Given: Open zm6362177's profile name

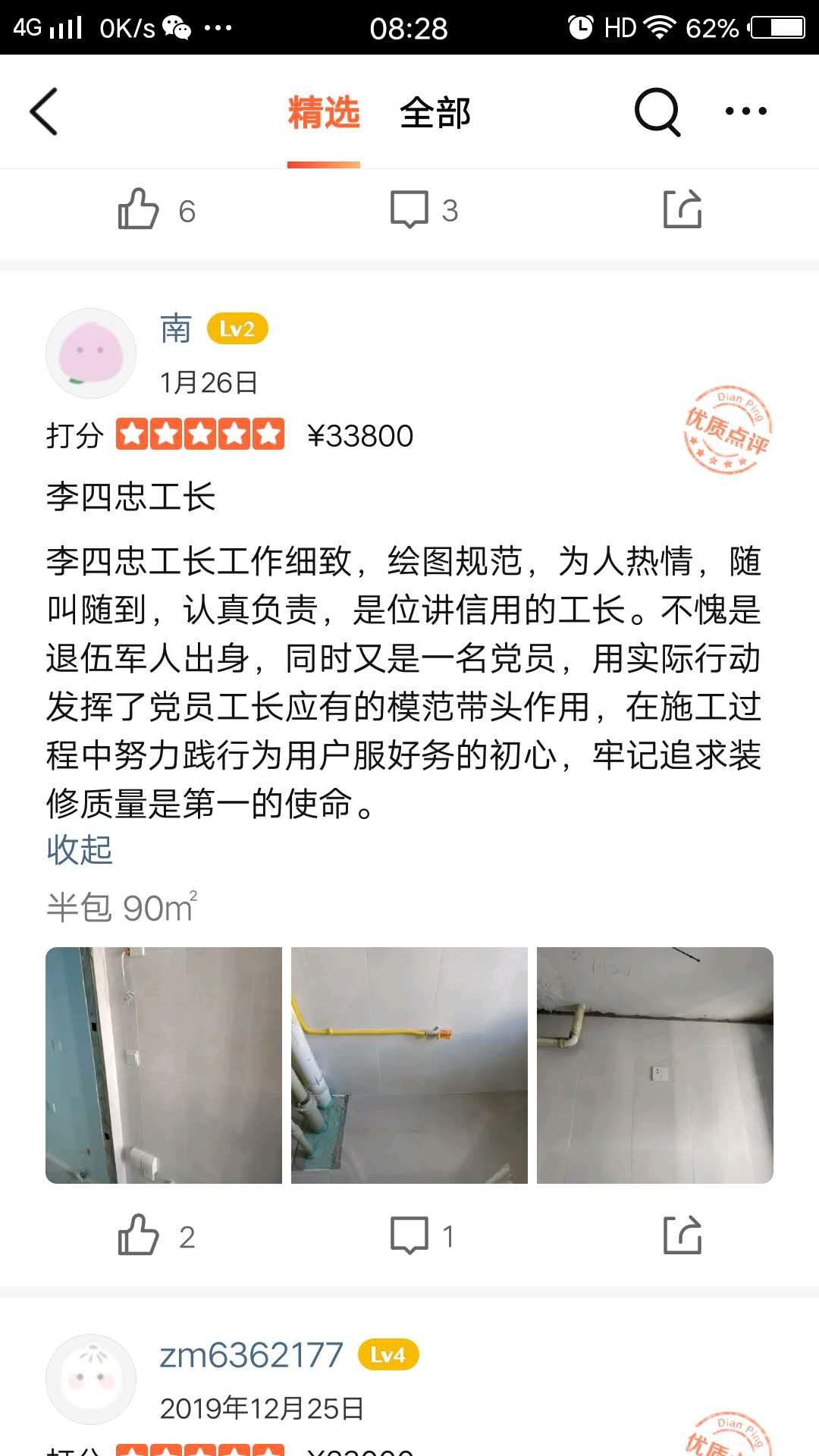Looking at the screenshot, I should (251, 1355).
